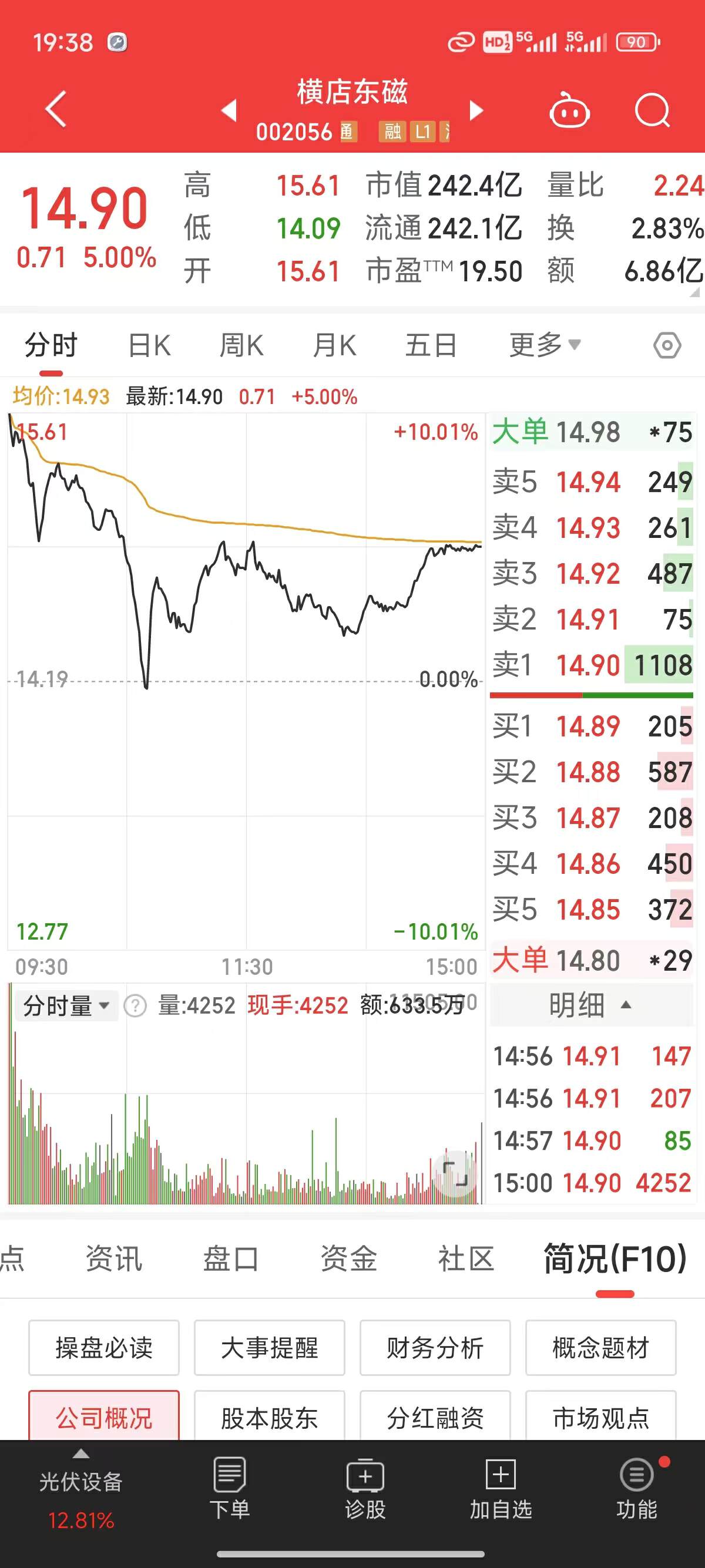Image resolution: width=705 pixels, height=1568 pixels.
Task: Switch to the 日K chart tab
Action: pos(149,346)
